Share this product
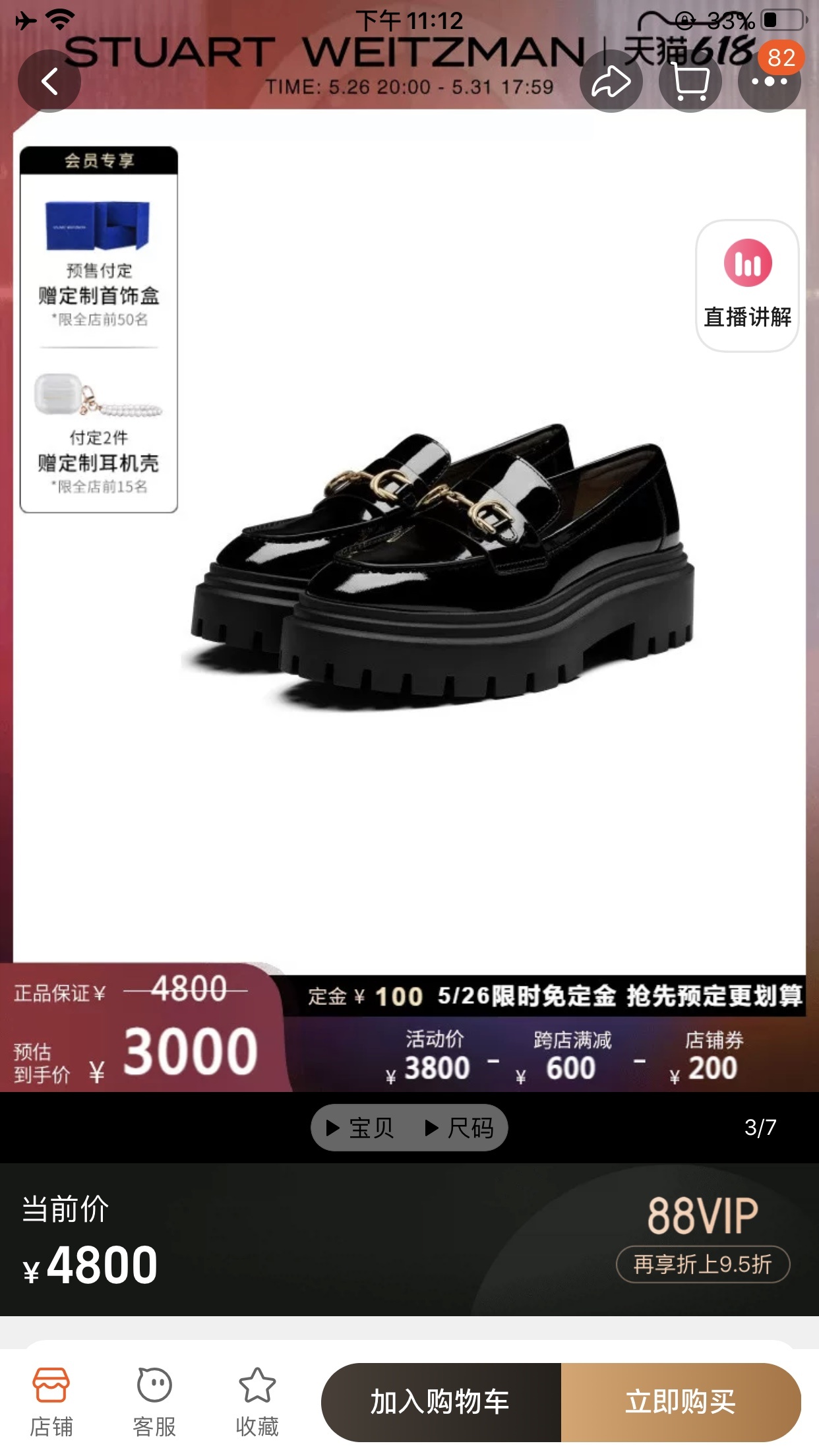819x1456 pixels. (611, 82)
